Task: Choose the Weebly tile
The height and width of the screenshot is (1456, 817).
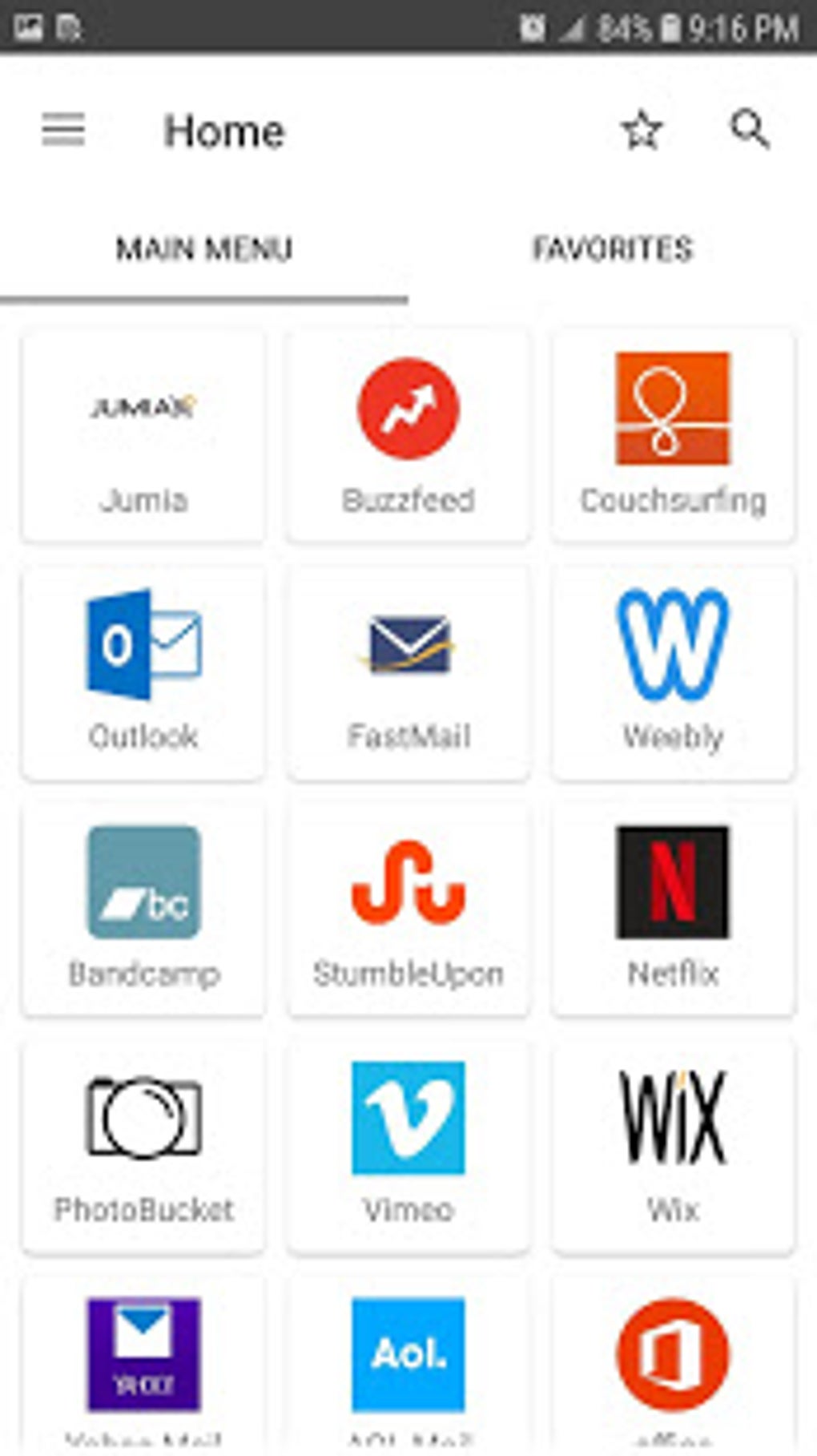Action: pos(674,673)
